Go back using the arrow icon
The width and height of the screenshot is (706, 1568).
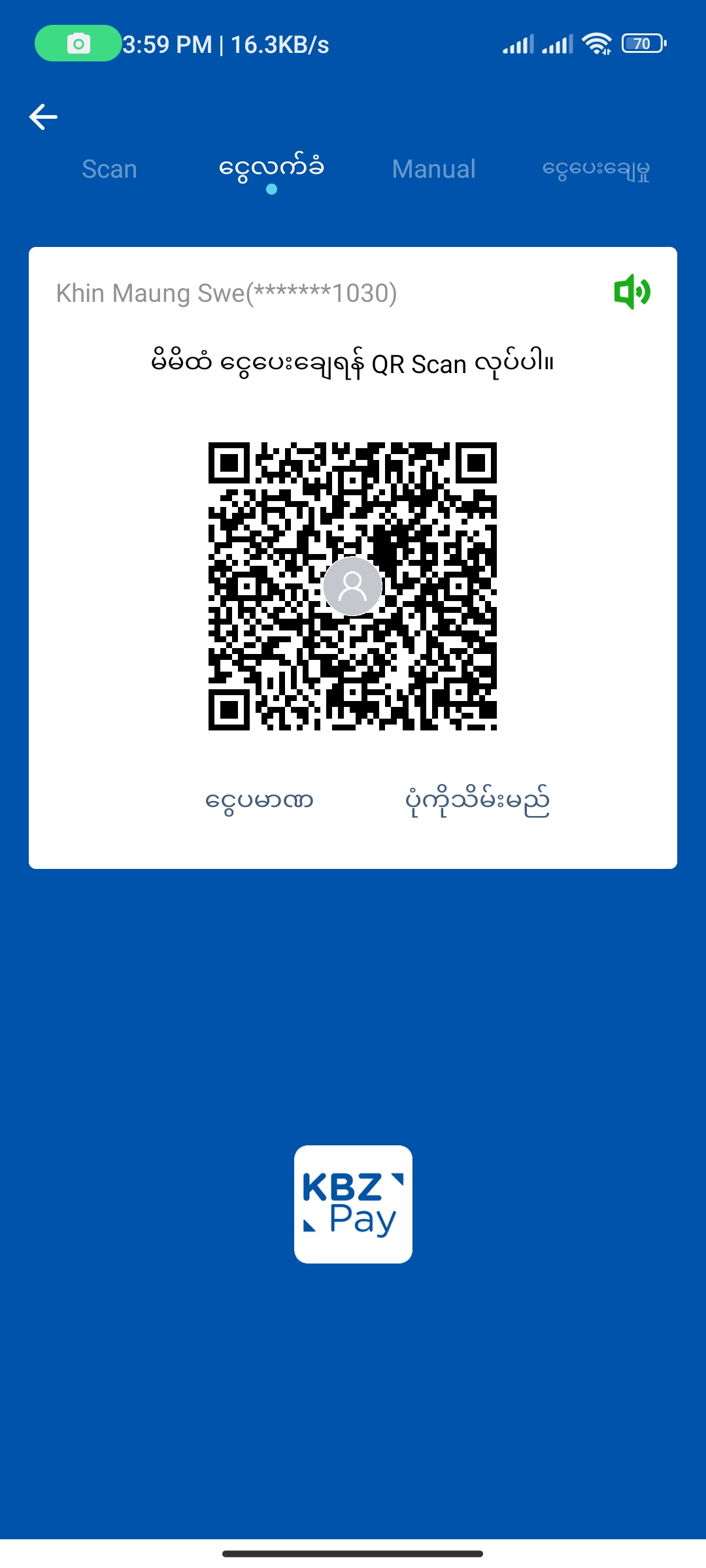pyautogui.click(x=44, y=117)
